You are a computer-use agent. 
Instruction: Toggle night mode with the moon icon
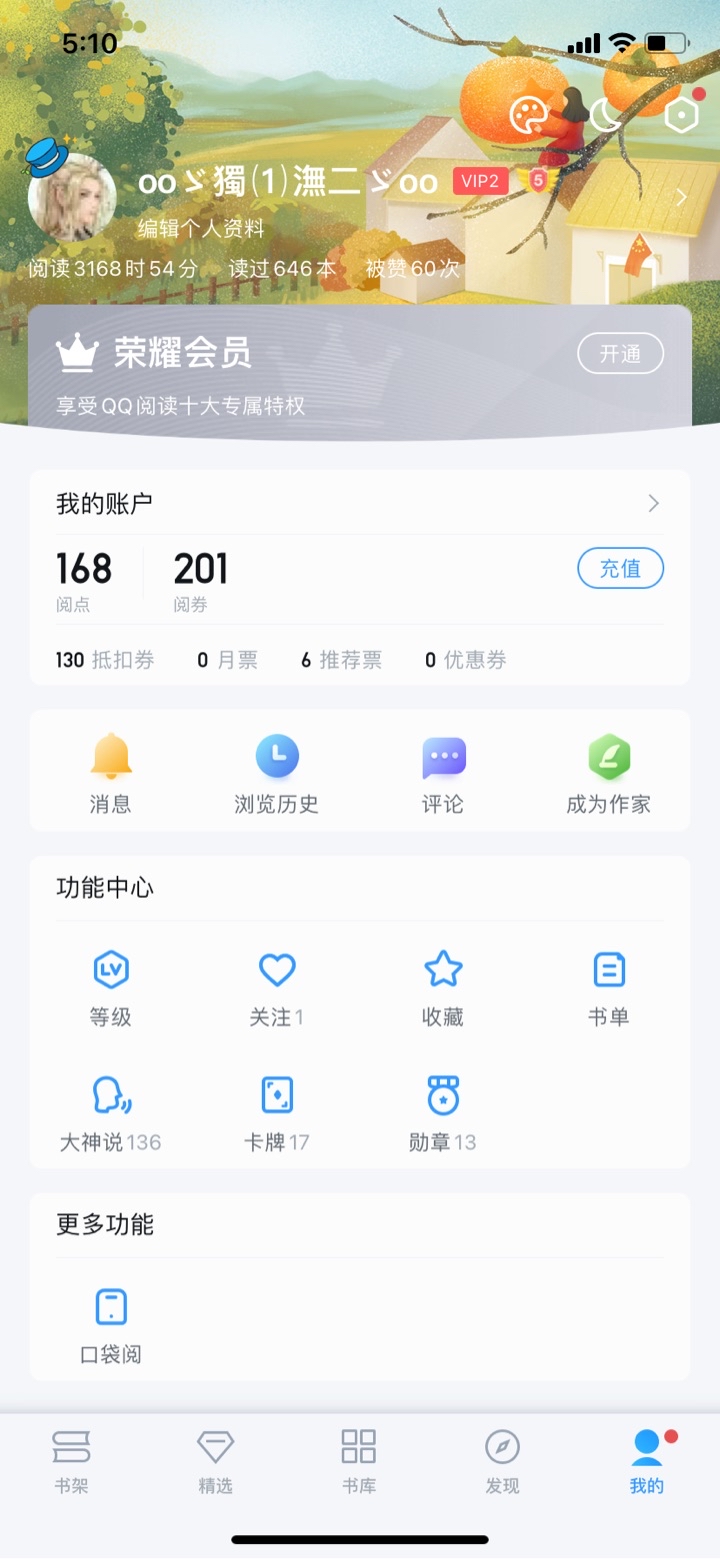pyautogui.click(x=605, y=116)
